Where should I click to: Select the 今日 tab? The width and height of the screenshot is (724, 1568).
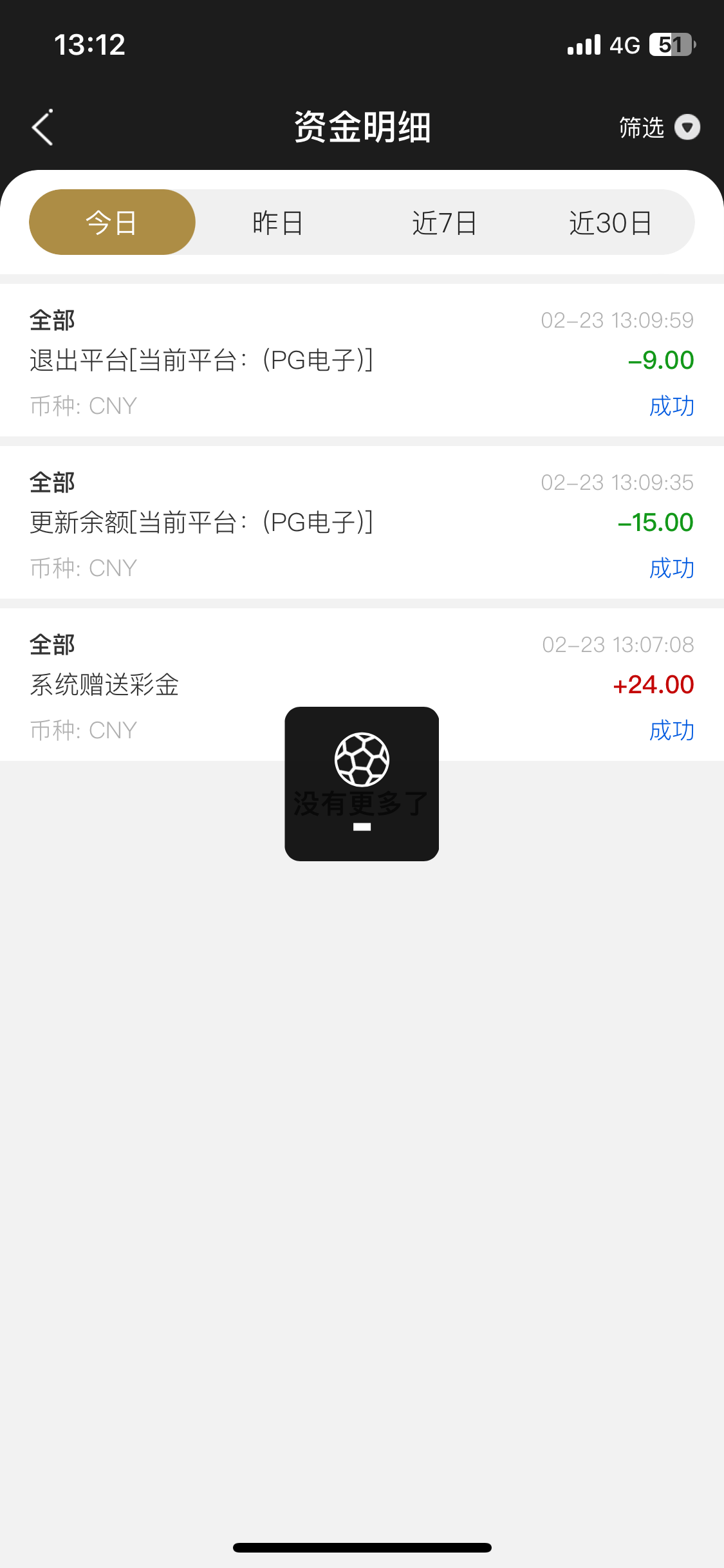(112, 223)
